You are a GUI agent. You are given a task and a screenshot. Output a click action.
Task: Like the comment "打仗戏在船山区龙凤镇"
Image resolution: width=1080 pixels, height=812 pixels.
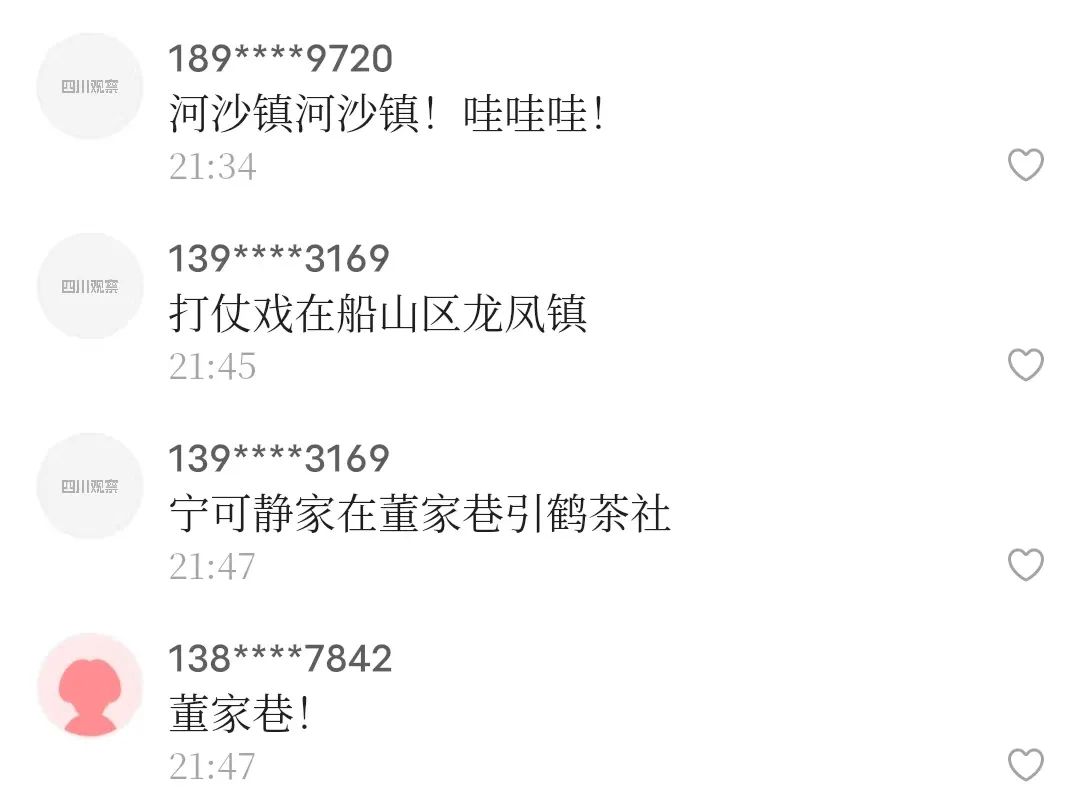tap(1025, 365)
